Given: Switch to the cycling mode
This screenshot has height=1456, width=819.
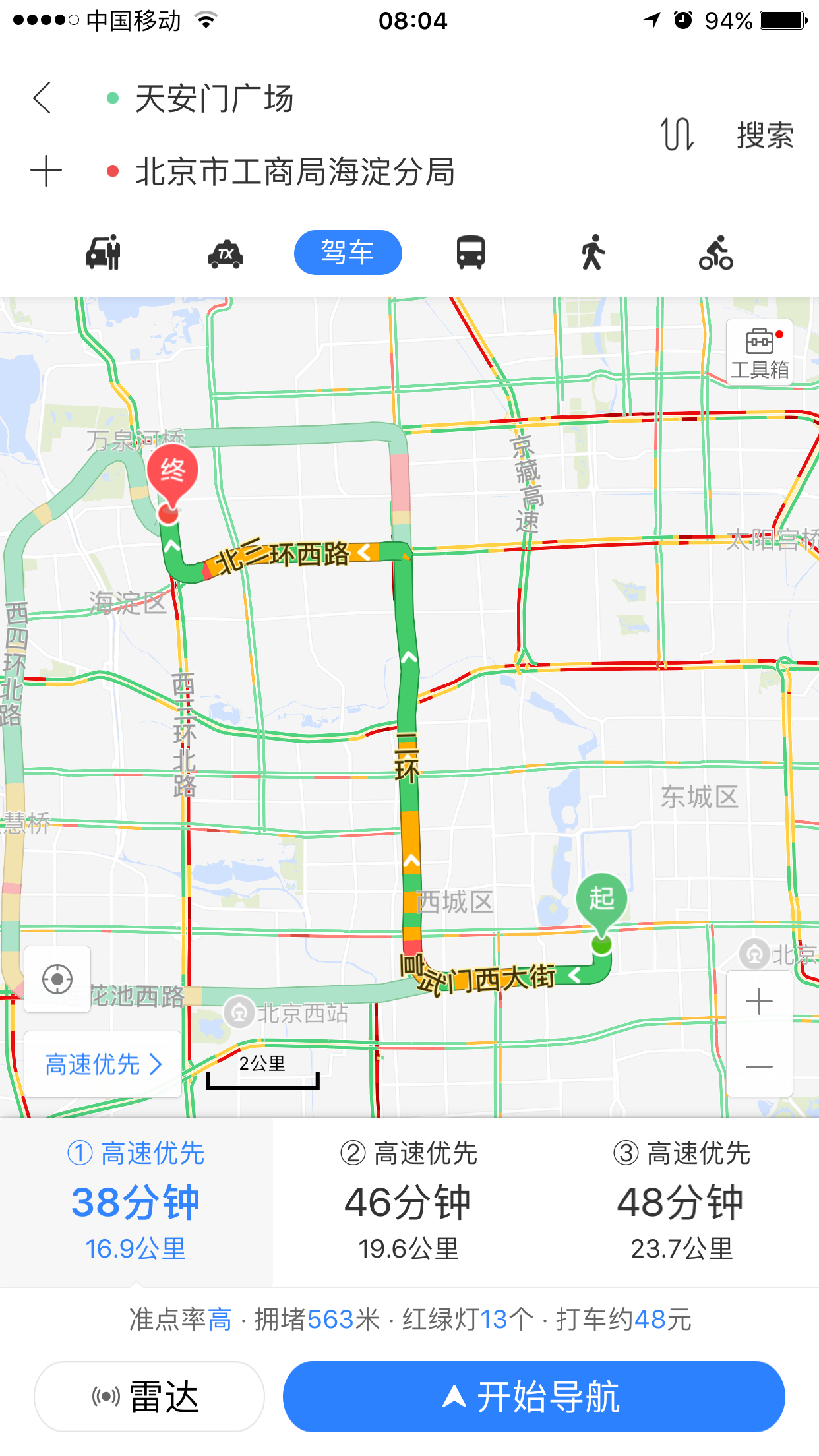Looking at the screenshot, I should (716, 253).
